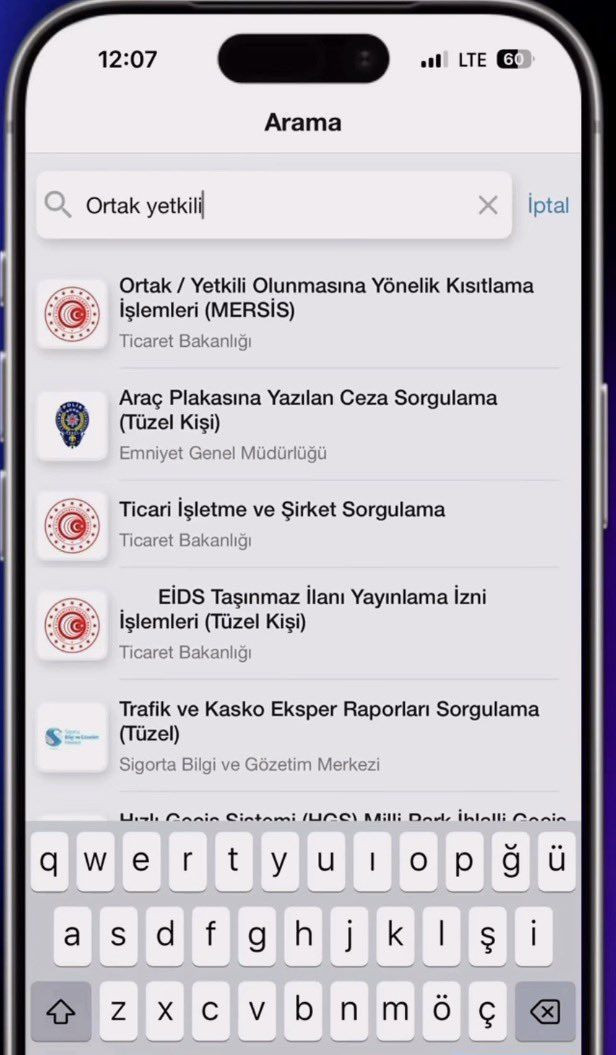The height and width of the screenshot is (1055, 616).
Task: Clear the search text with the X icon
Action: click(x=488, y=205)
